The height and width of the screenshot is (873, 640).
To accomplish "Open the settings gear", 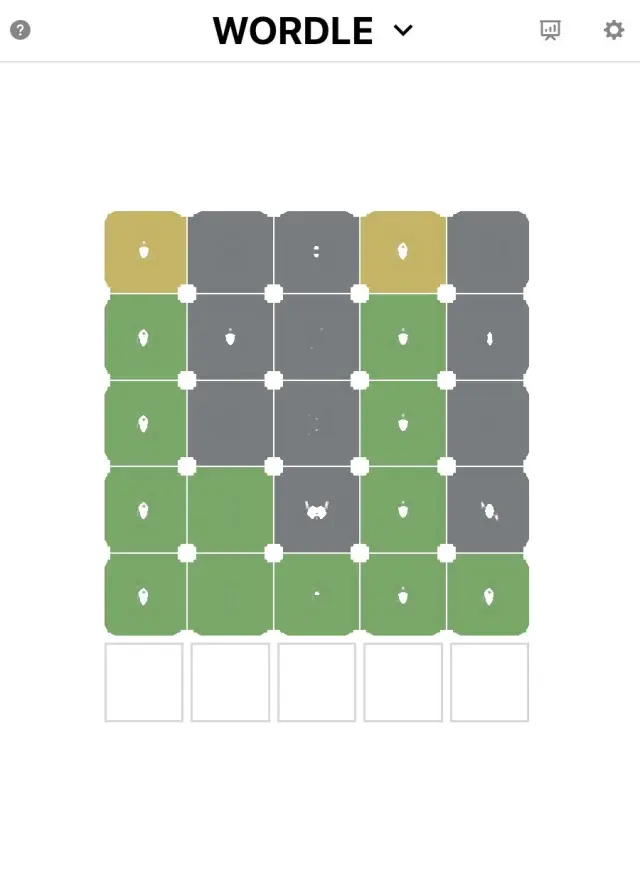I will [614, 30].
